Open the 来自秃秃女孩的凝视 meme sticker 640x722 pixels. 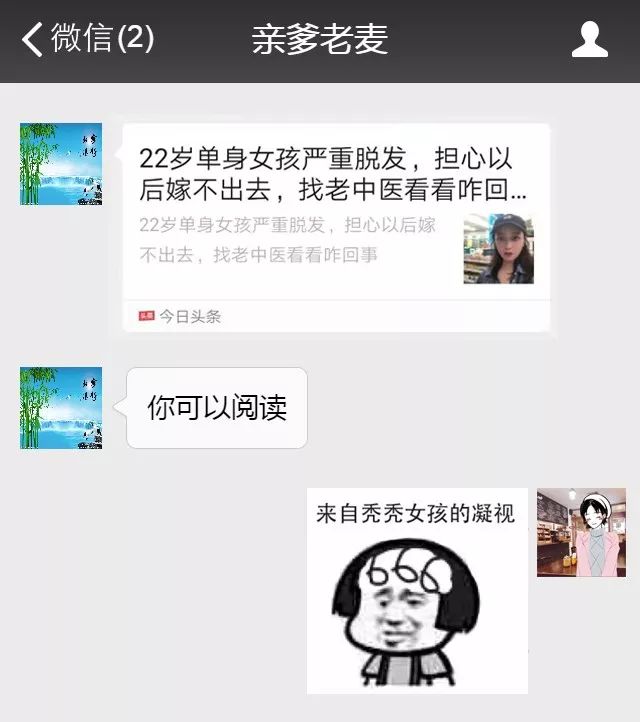click(x=416, y=590)
